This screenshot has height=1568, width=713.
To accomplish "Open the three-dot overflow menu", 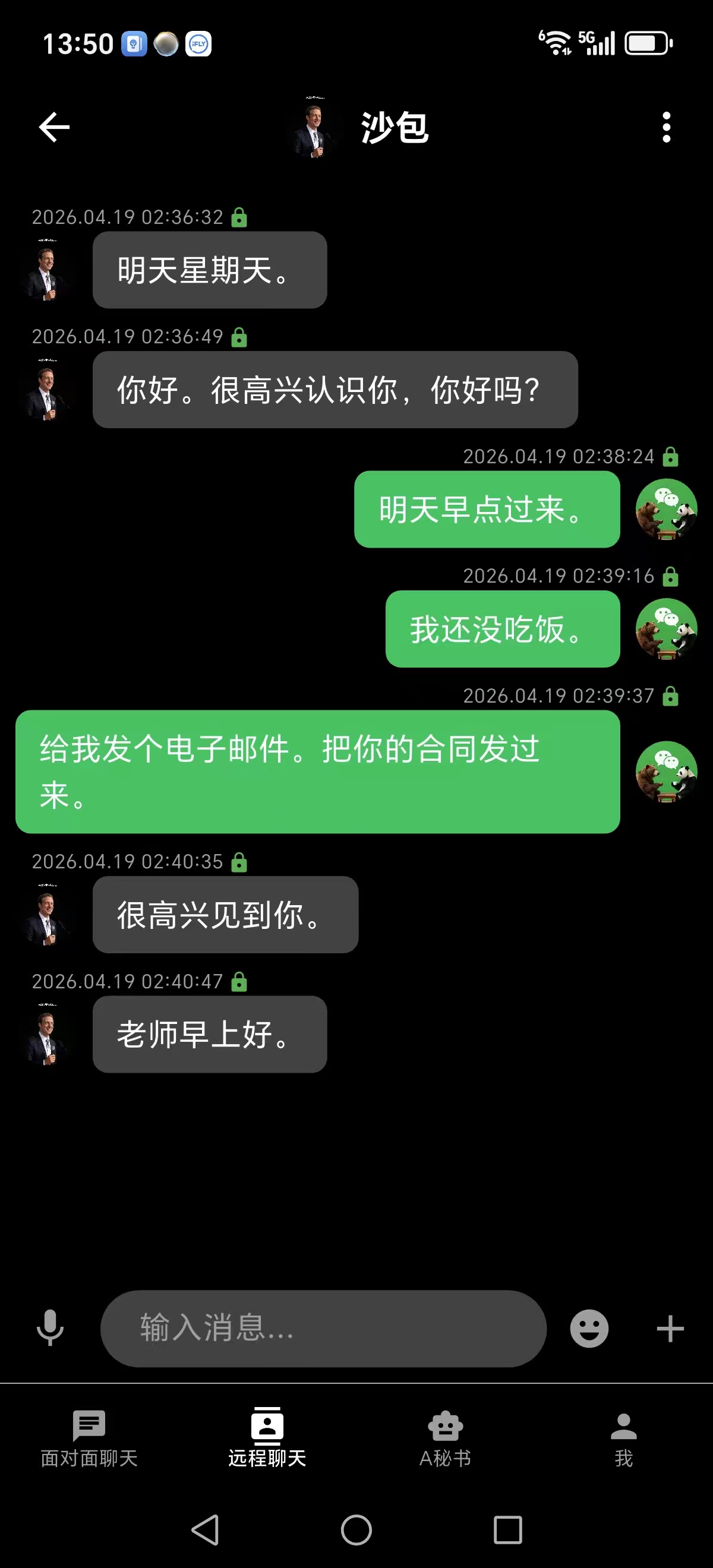I will tap(666, 127).
